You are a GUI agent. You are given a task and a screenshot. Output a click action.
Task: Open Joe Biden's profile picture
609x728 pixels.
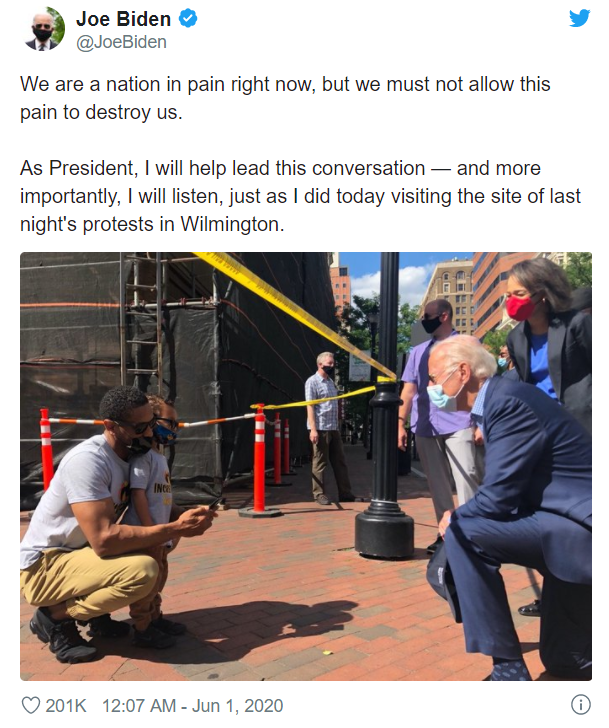[42, 29]
